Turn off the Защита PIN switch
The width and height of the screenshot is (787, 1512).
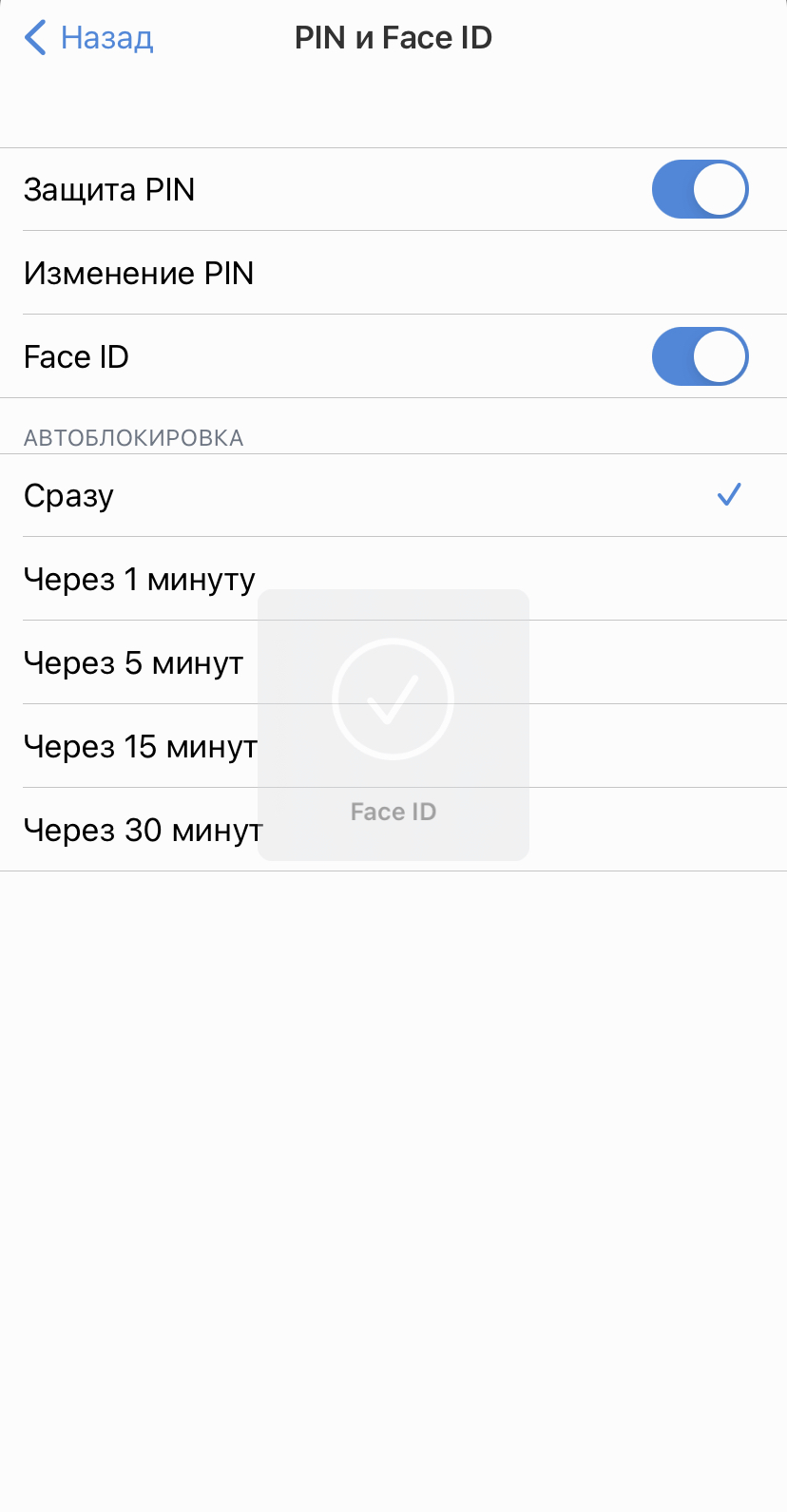[700, 189]
